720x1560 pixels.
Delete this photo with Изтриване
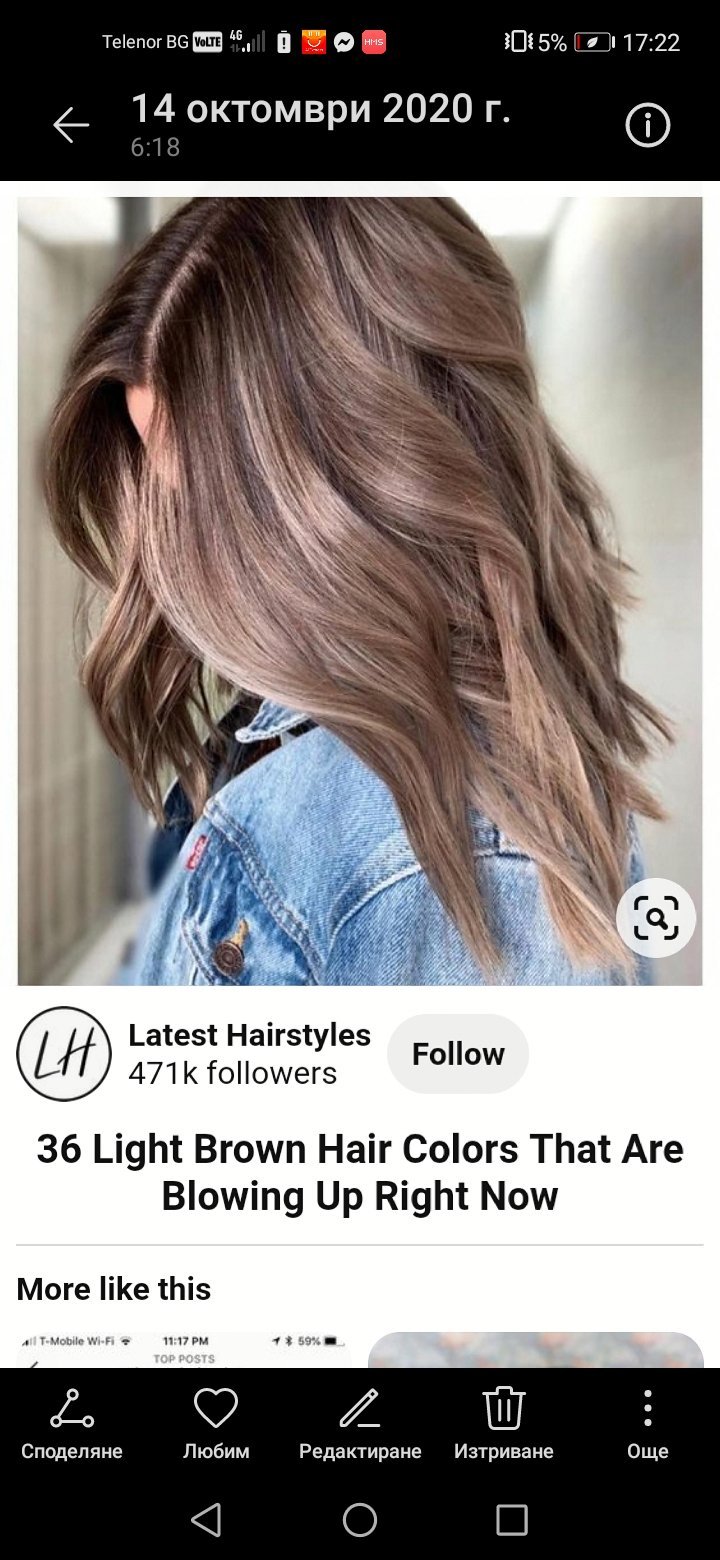click(504, 1422)
